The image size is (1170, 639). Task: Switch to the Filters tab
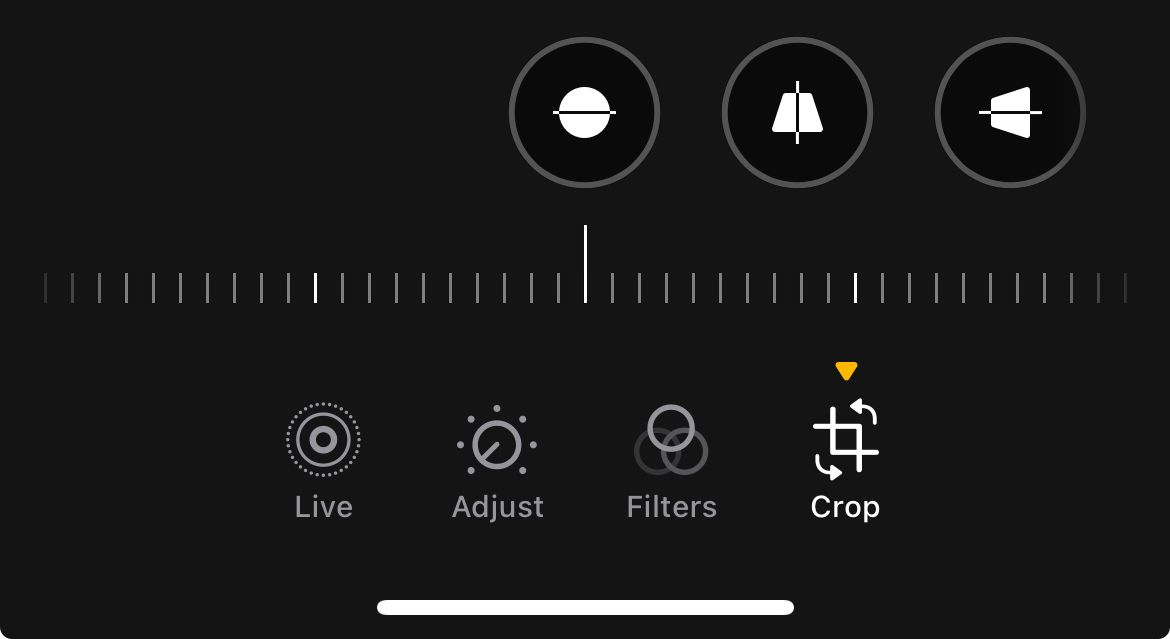coord(671,463)
